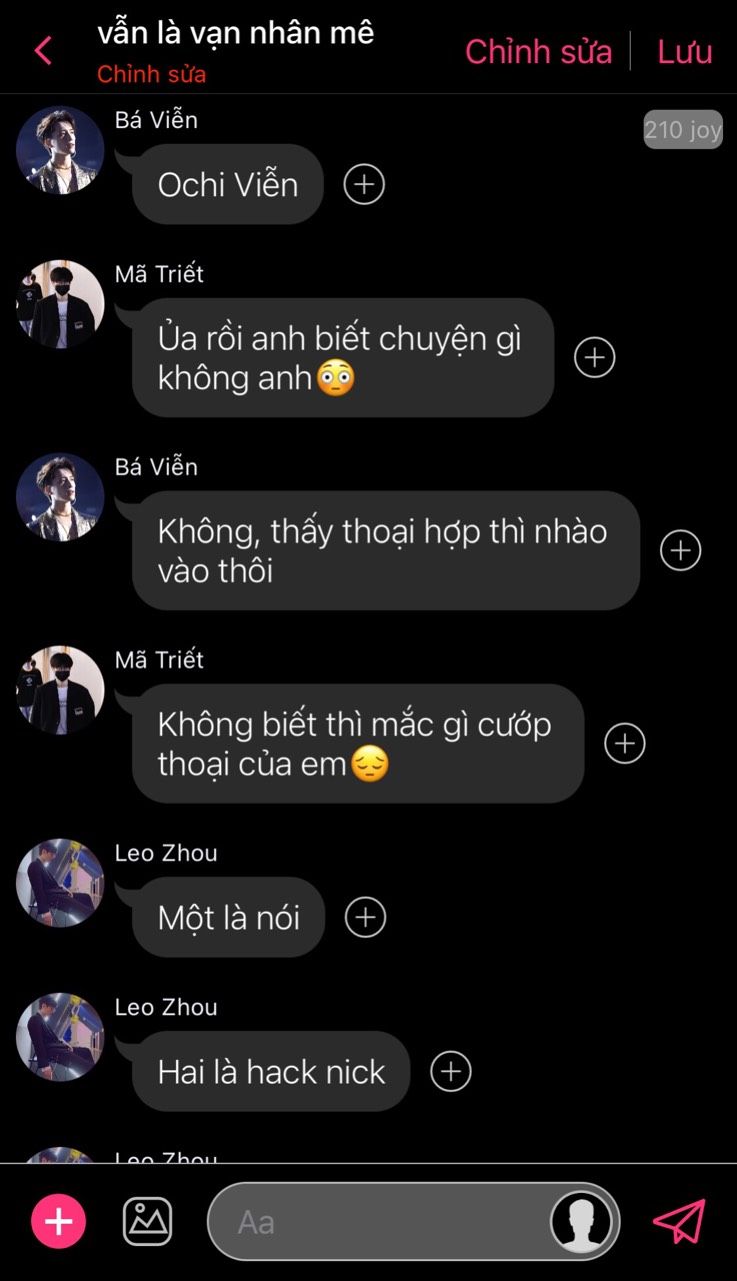
Task: Open the image picker icon
Action: [148, 1221]
